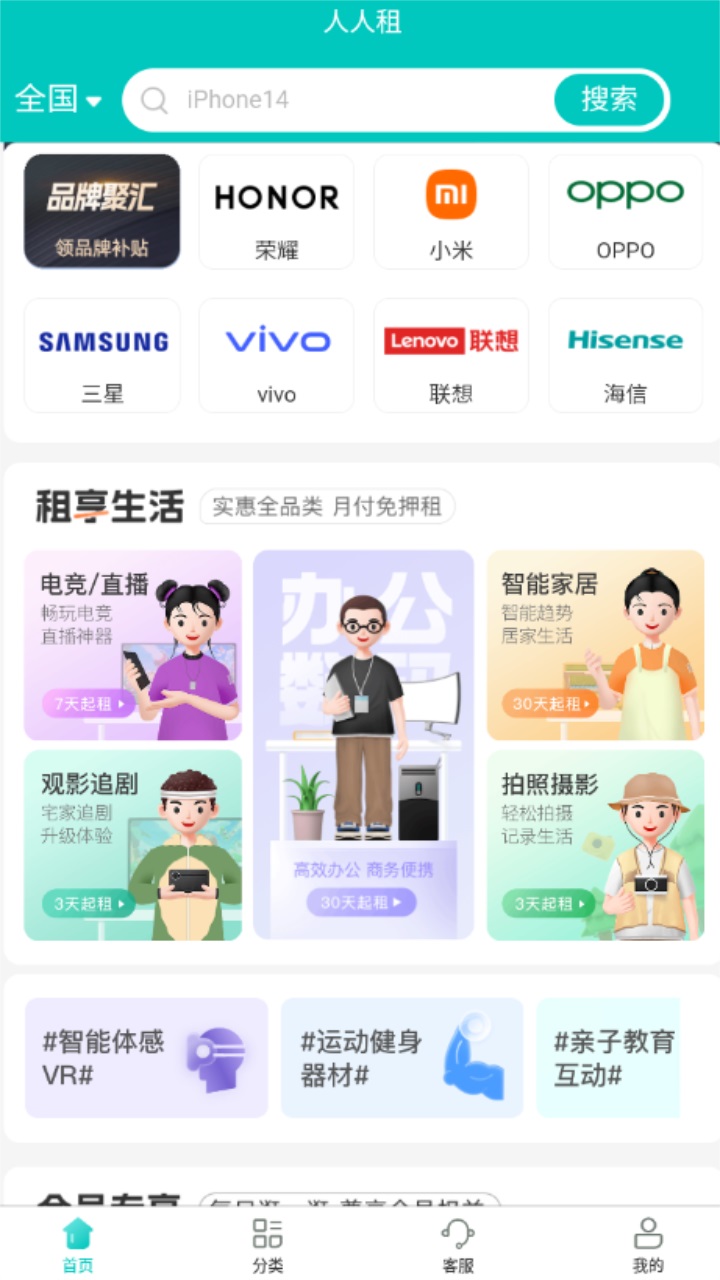Screen dimensions: 720x1280
Task: Select the OPPO brand tile
Action: pos(625,211)
